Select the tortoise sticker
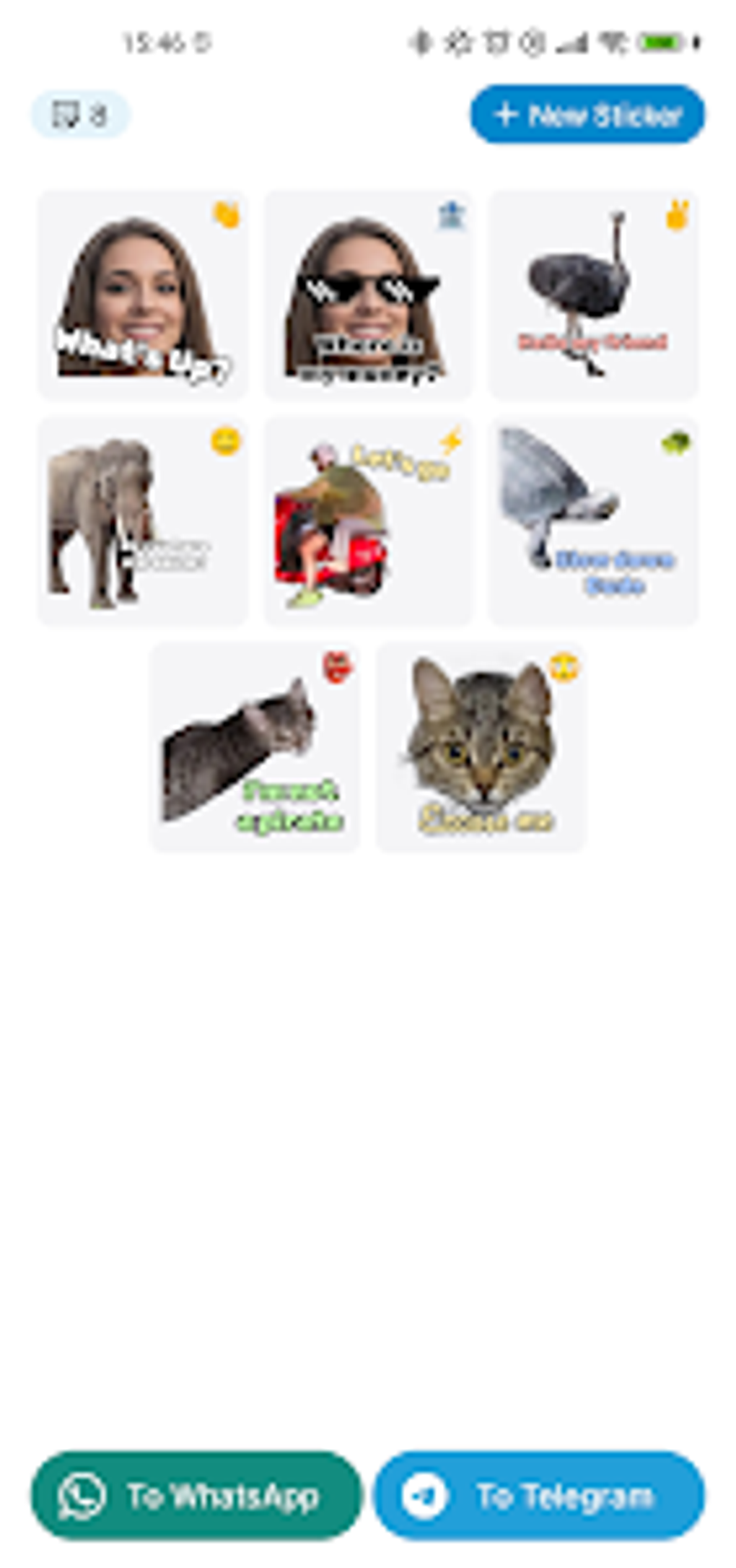736x1568 pixels. pos(593,521)
